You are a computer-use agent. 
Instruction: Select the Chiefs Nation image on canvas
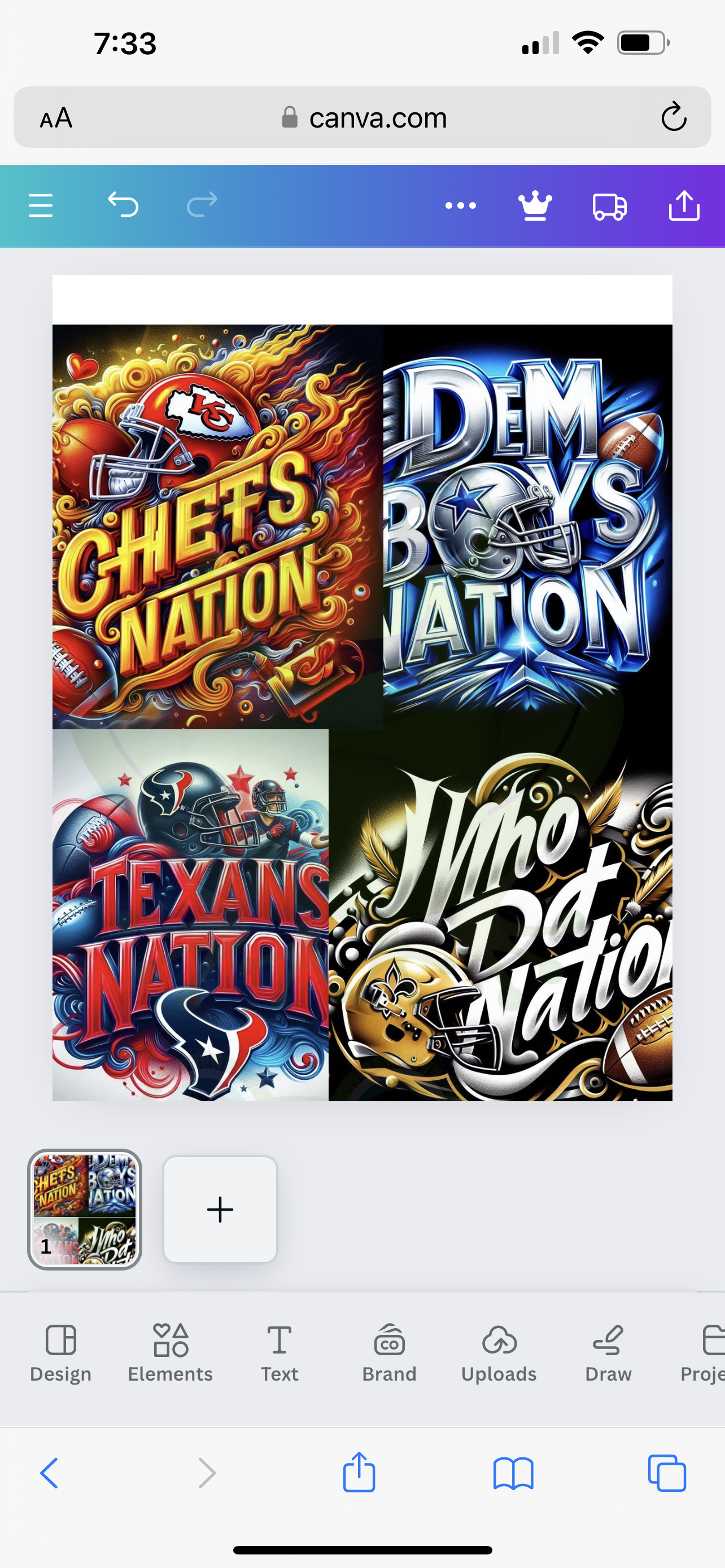217,527
